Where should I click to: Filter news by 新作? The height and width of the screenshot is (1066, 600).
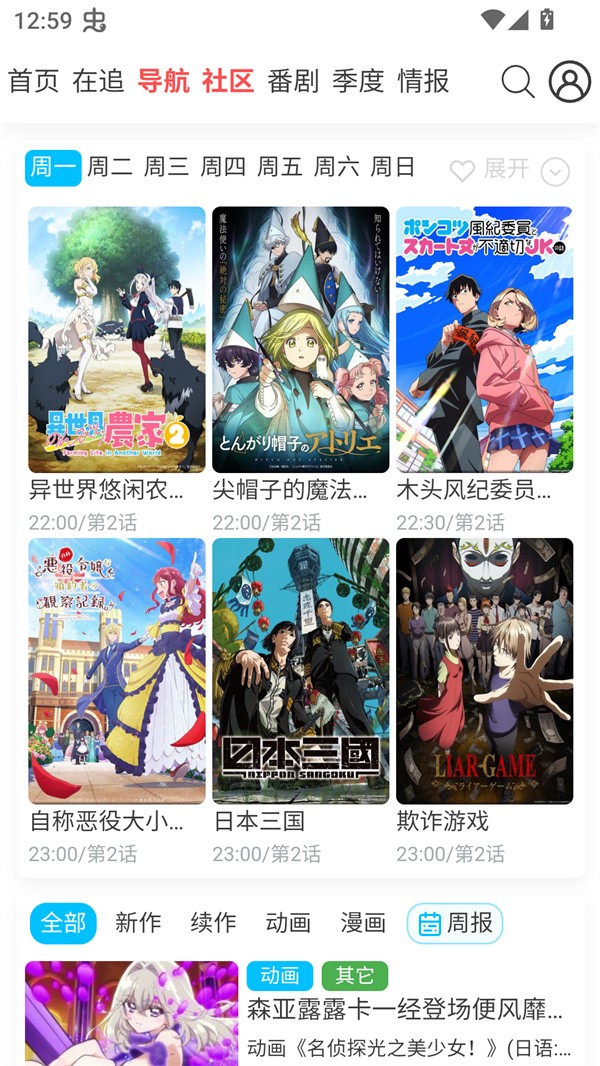138,922
